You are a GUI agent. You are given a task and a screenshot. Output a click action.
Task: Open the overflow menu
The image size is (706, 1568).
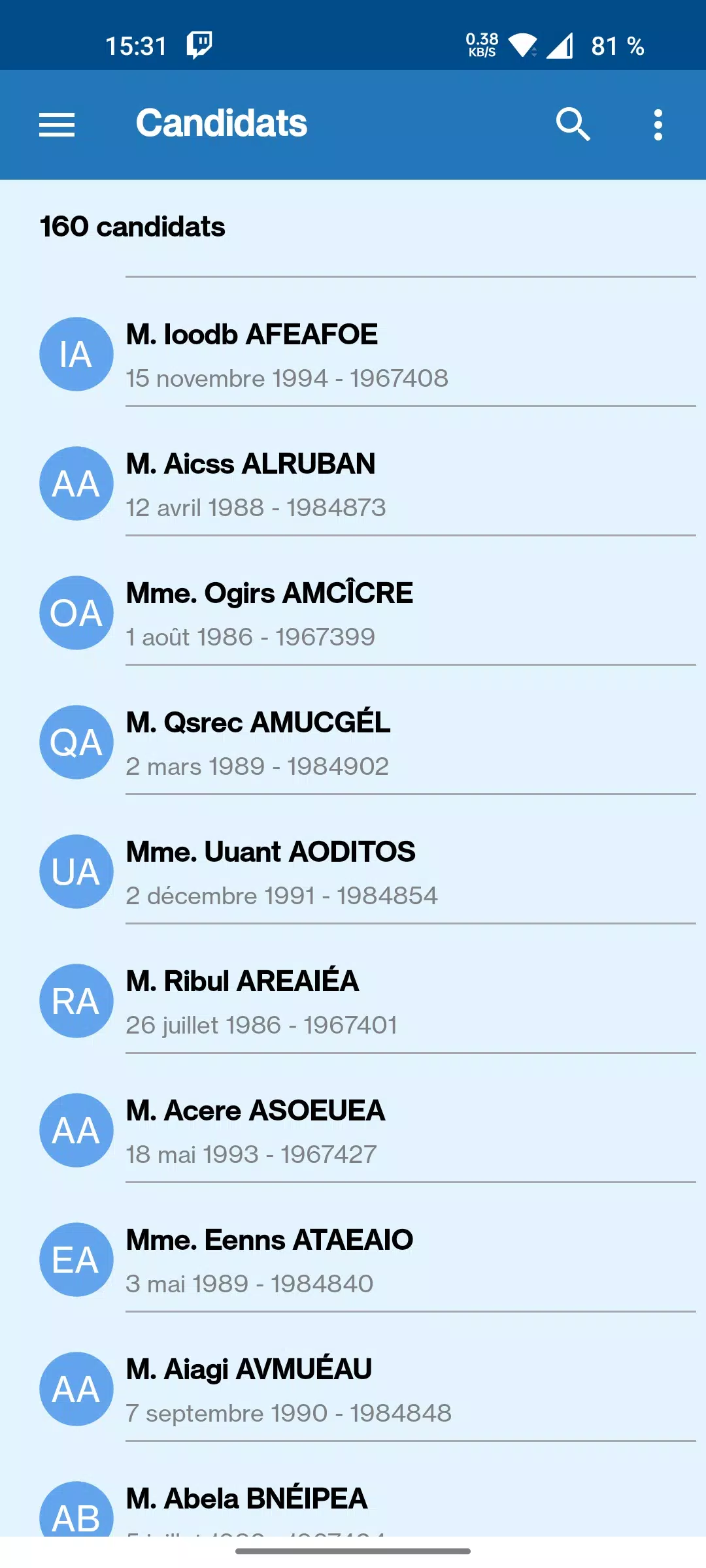click(x=658, y=124)
